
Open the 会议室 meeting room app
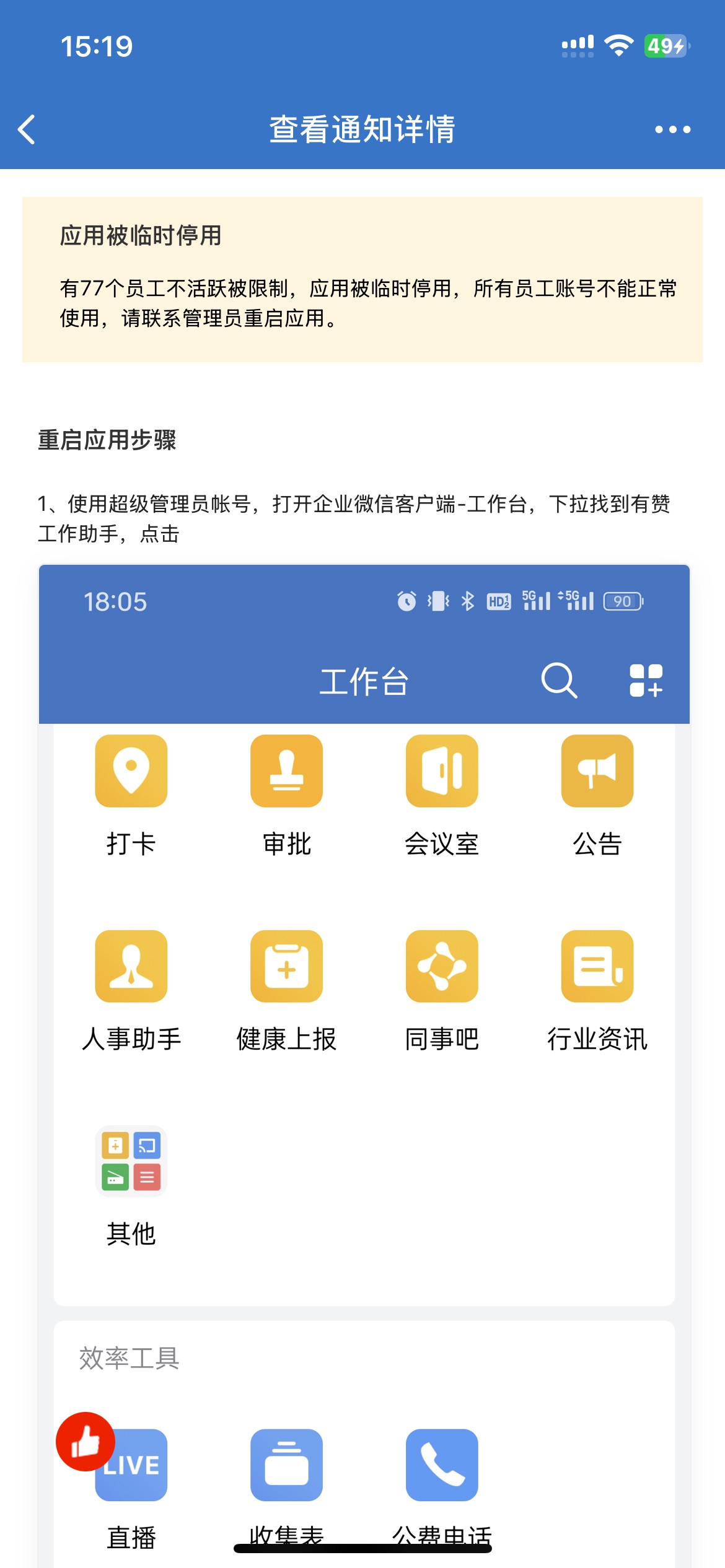(x=442, y=772)
